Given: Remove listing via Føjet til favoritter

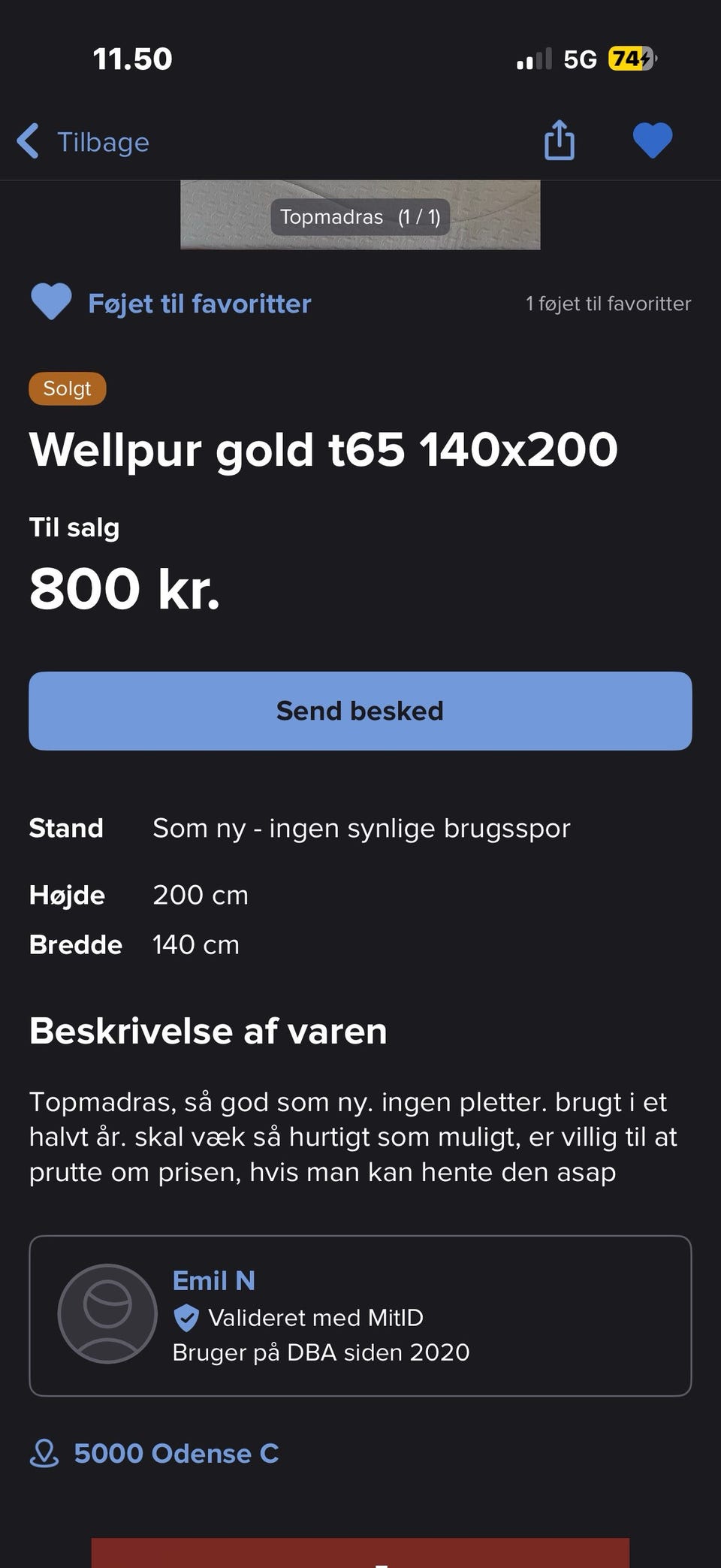Looking at the screenshot, I should pos(171,304).
